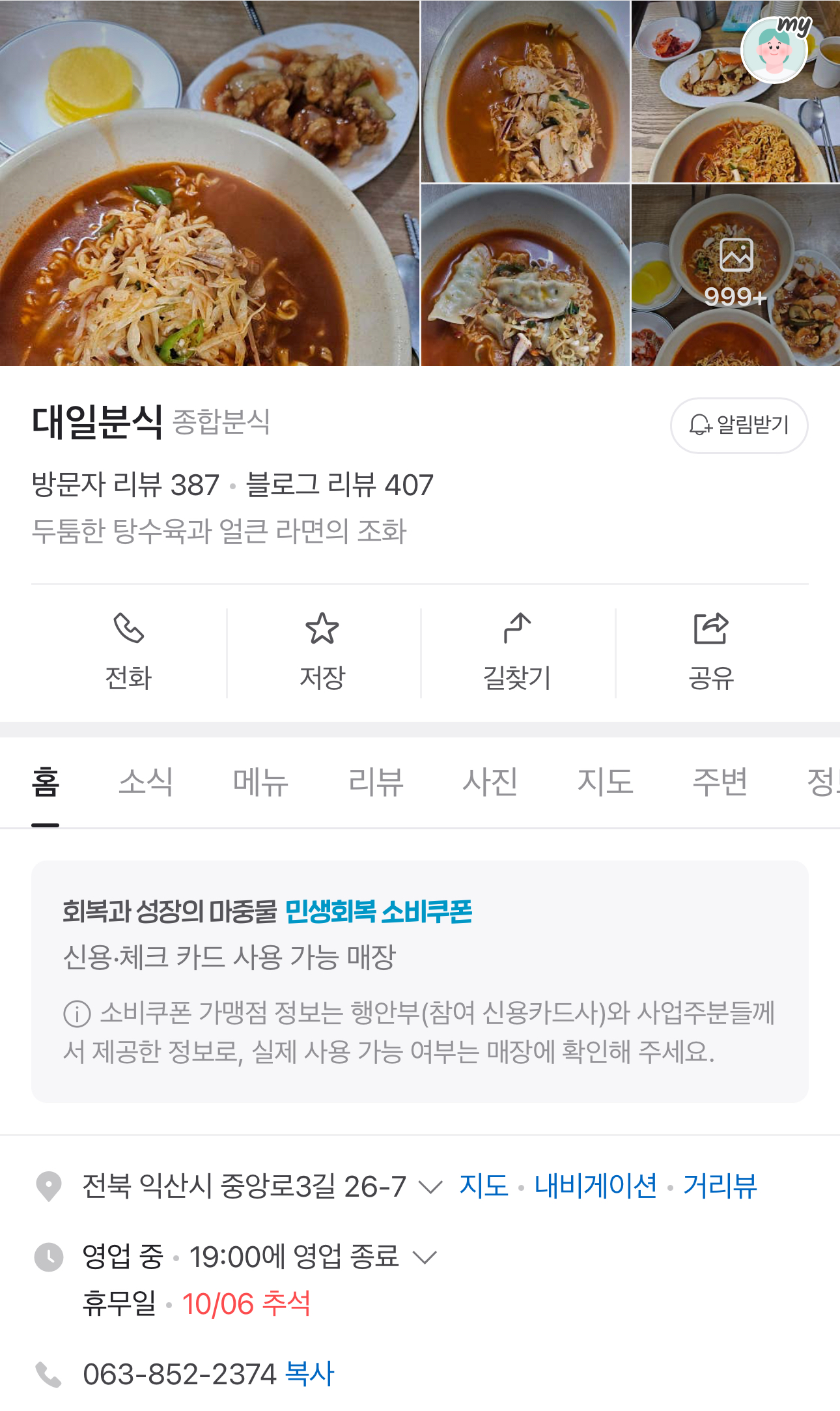Open 거리뷰 street view
This screenshot has height=1411, width=840.
(x=720, y=1186)
